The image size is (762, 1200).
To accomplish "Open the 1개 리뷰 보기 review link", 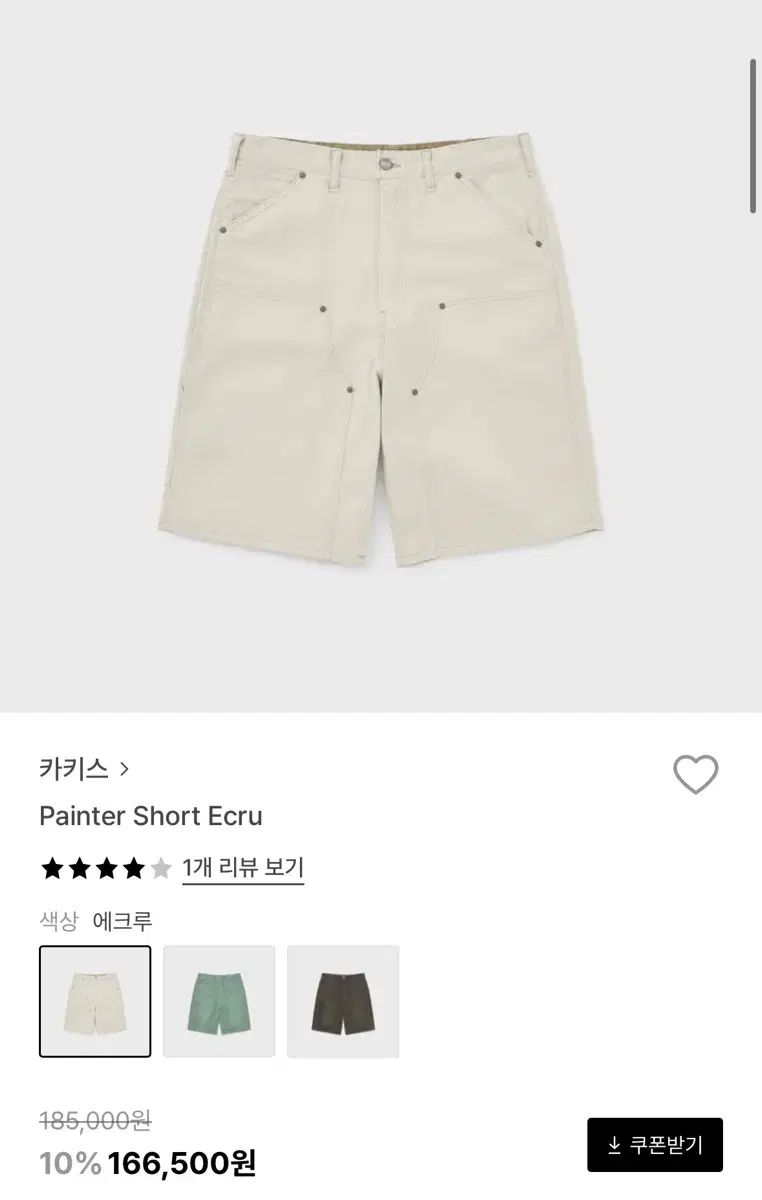I will (x=242, y=868).
